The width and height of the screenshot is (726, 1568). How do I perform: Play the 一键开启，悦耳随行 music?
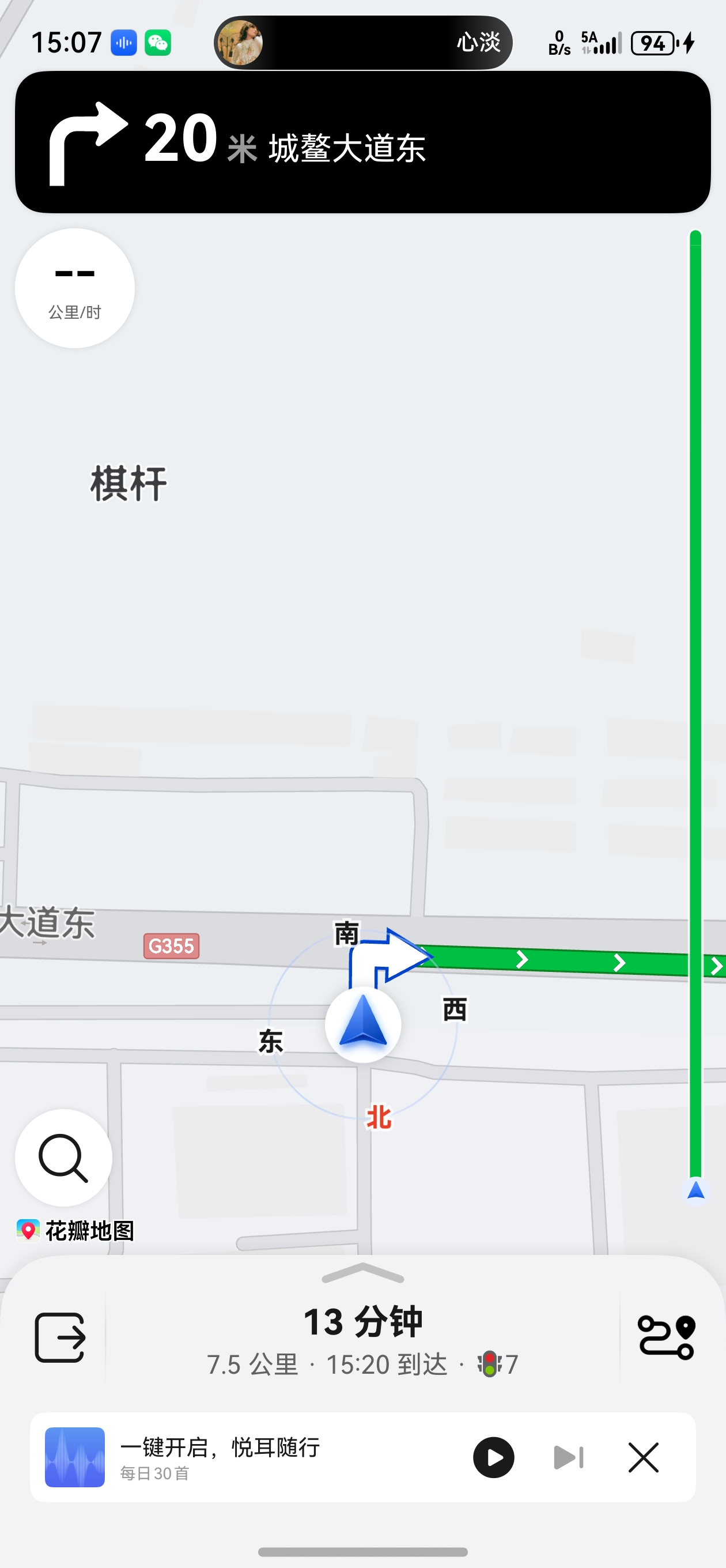[x=494, y=1458]
